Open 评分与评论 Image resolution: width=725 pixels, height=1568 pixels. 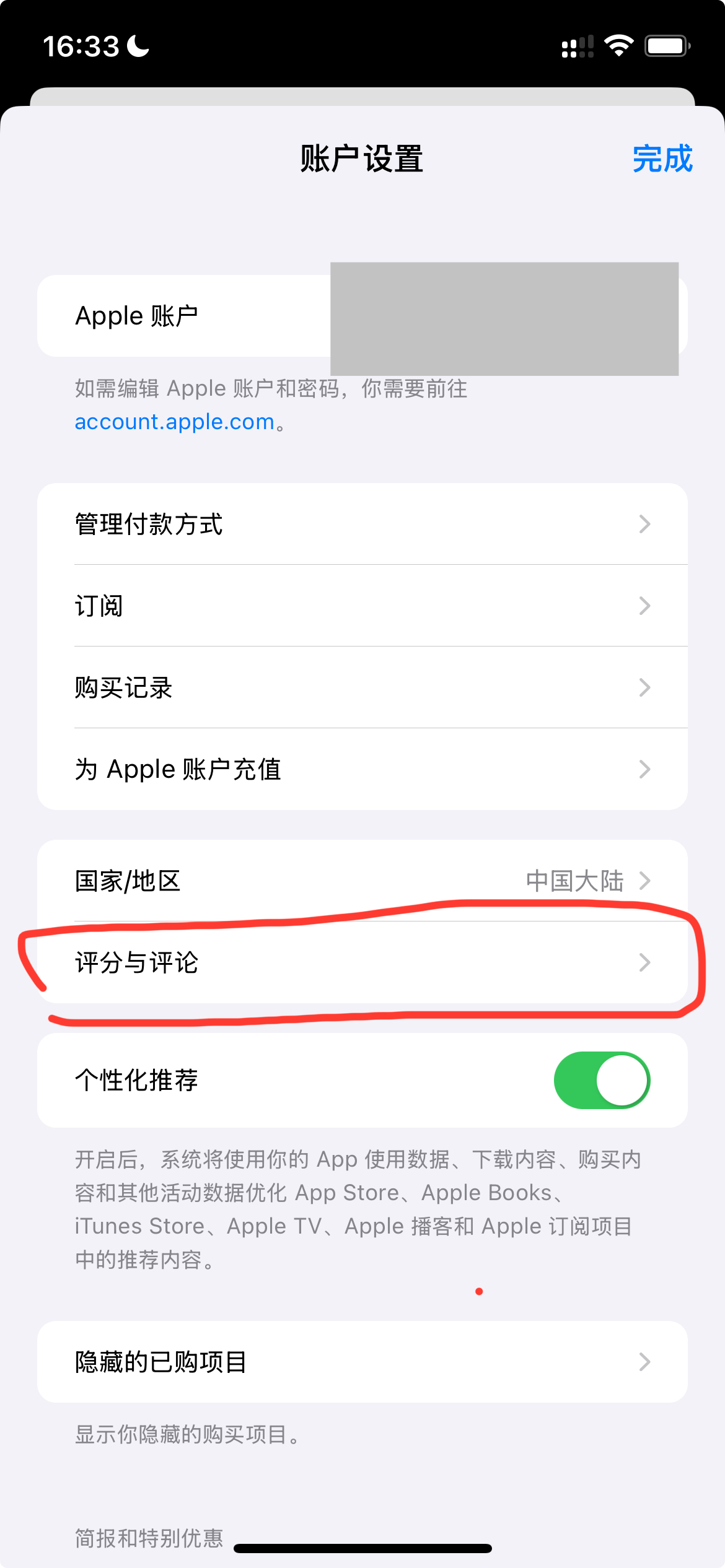[362, 962]
